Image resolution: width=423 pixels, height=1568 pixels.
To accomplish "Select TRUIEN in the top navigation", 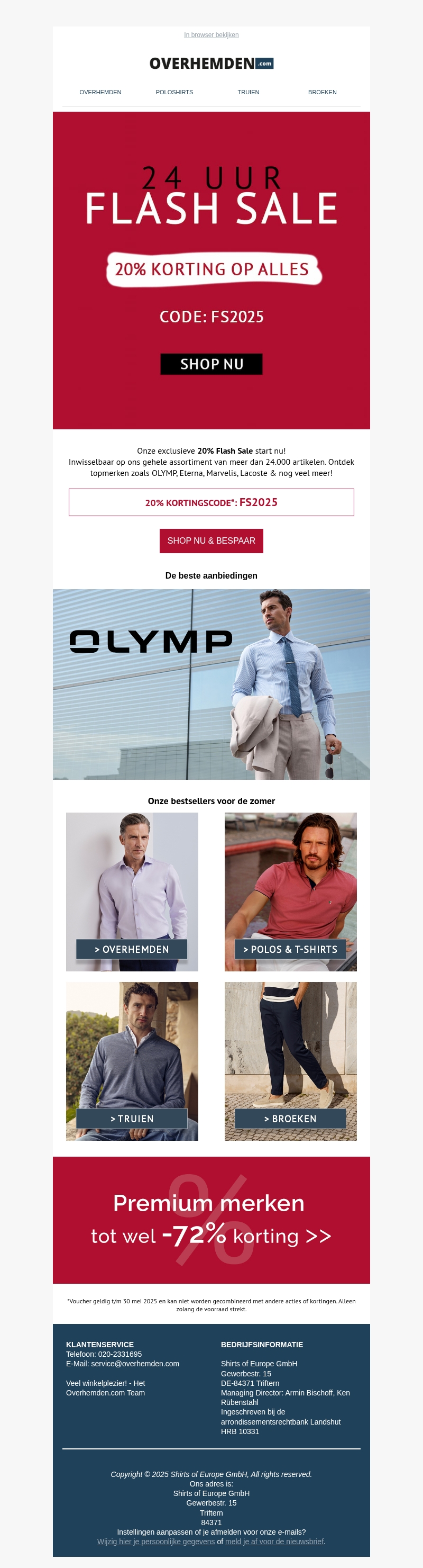I will [248, 92].
